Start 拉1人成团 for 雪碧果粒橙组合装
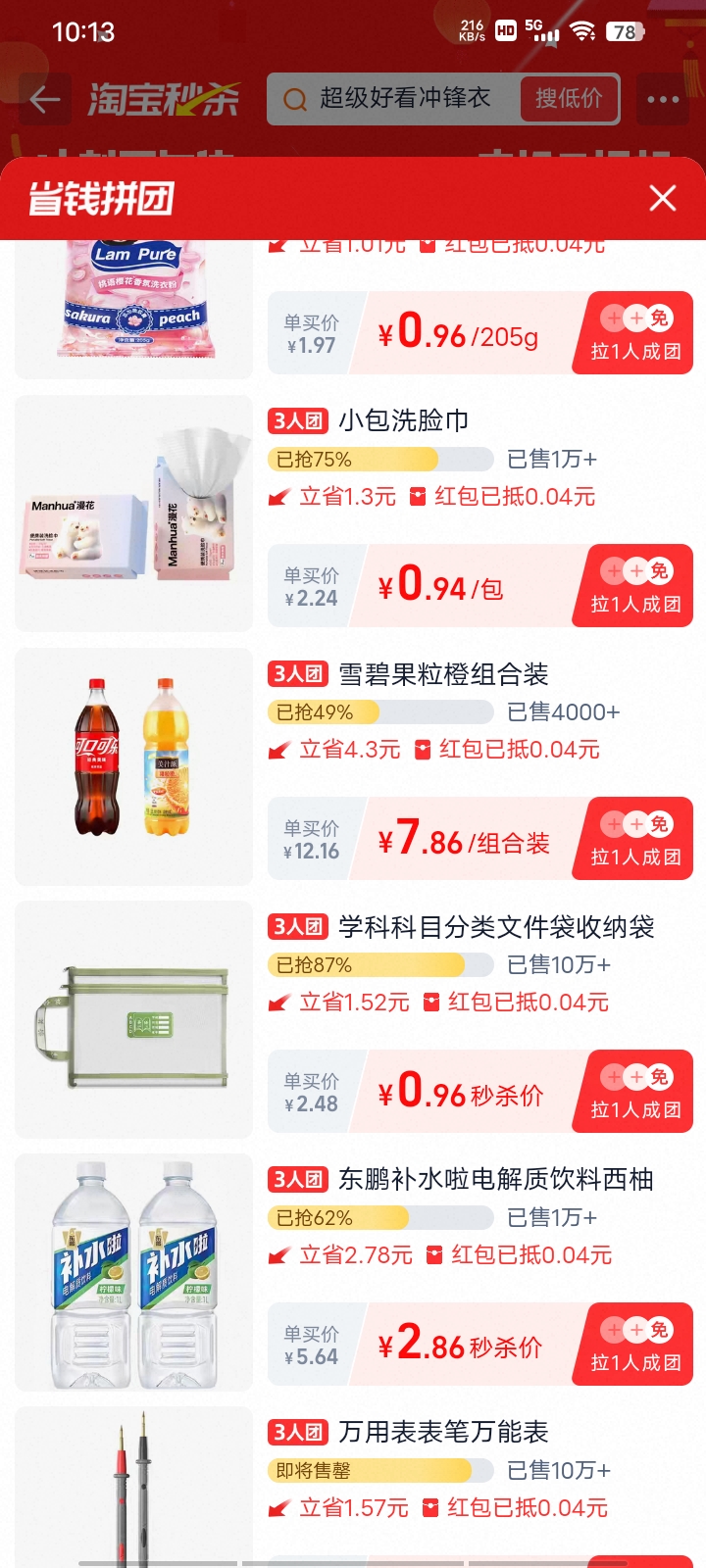The width and height of the screenshot is (706, 1568). [635, 840]
